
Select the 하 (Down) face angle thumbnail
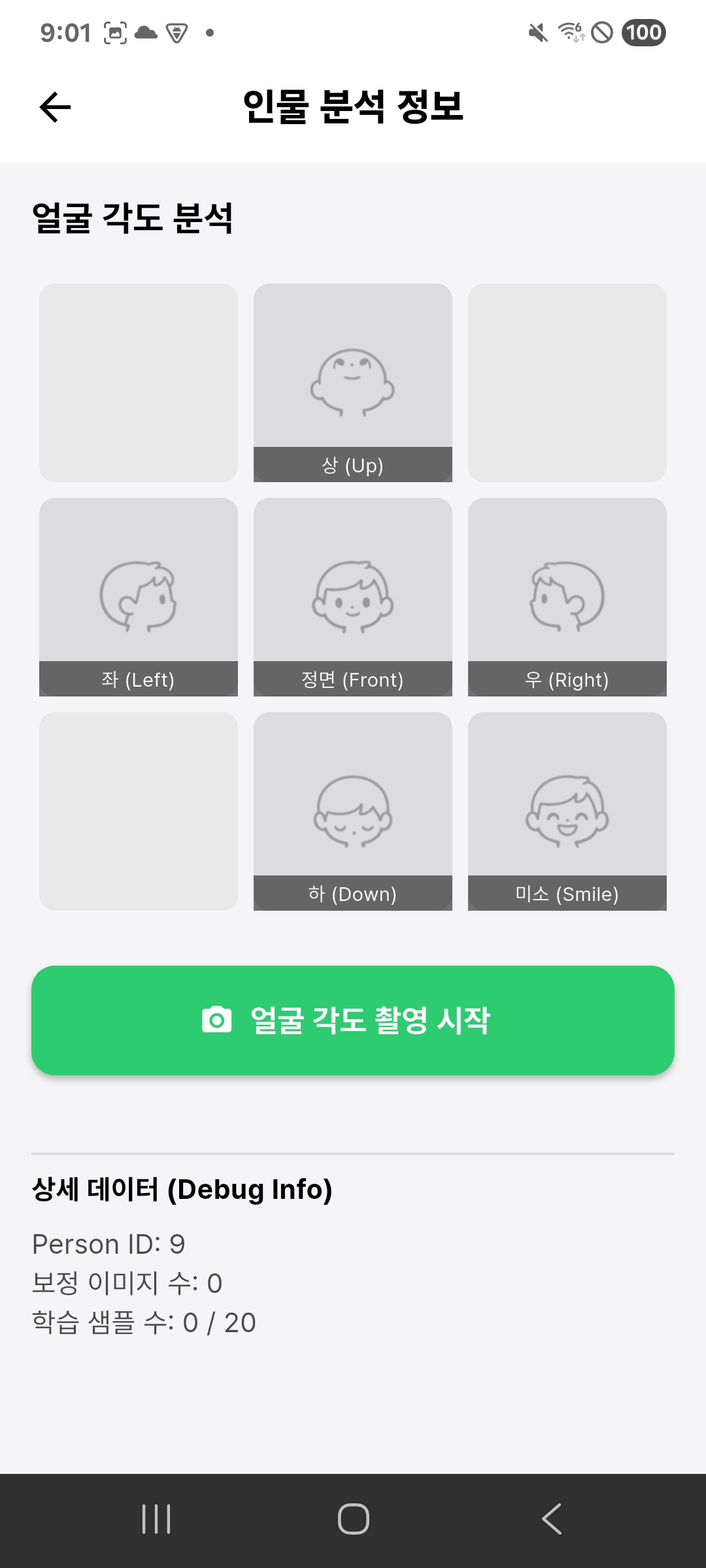pyautogui.click(x=352, y=811)
